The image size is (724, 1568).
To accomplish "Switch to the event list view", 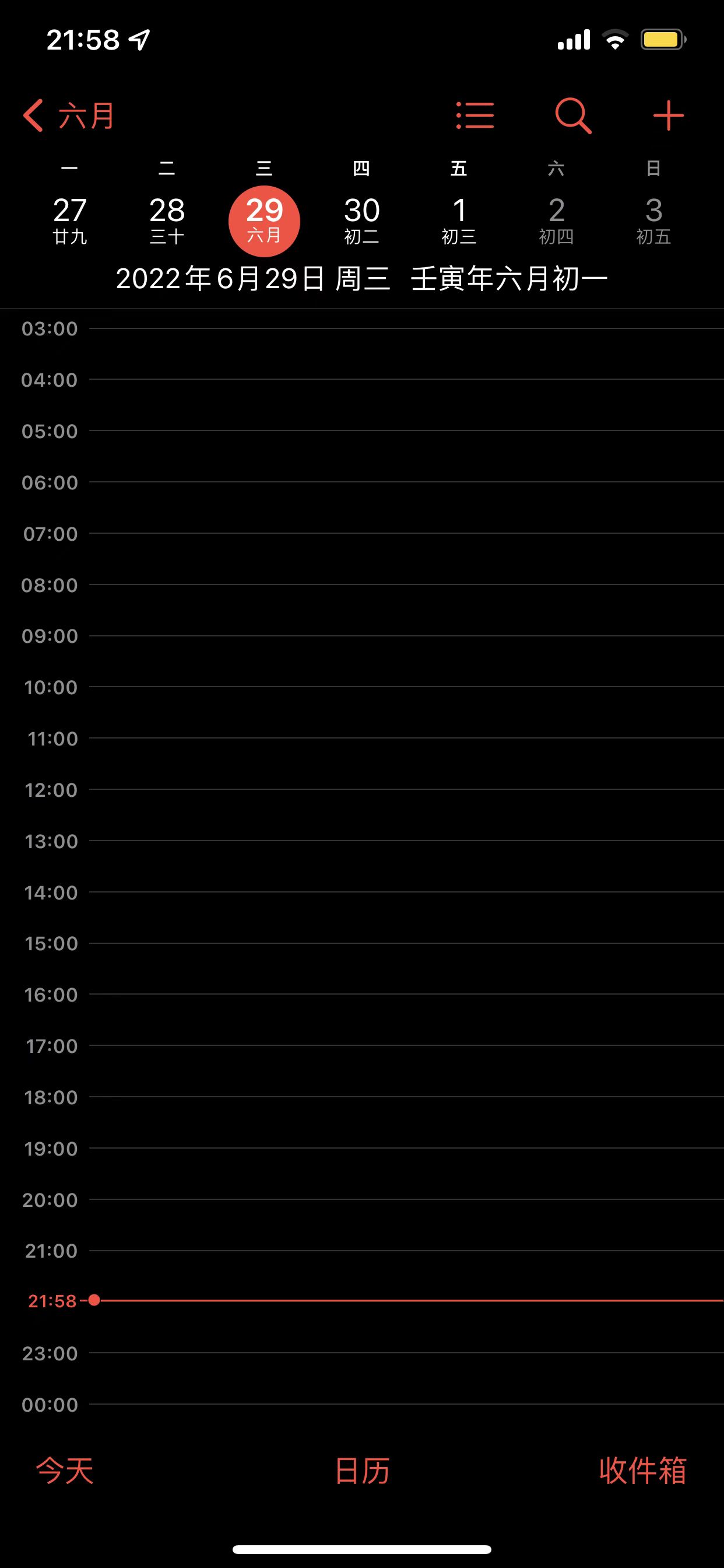I will (475, 116).
